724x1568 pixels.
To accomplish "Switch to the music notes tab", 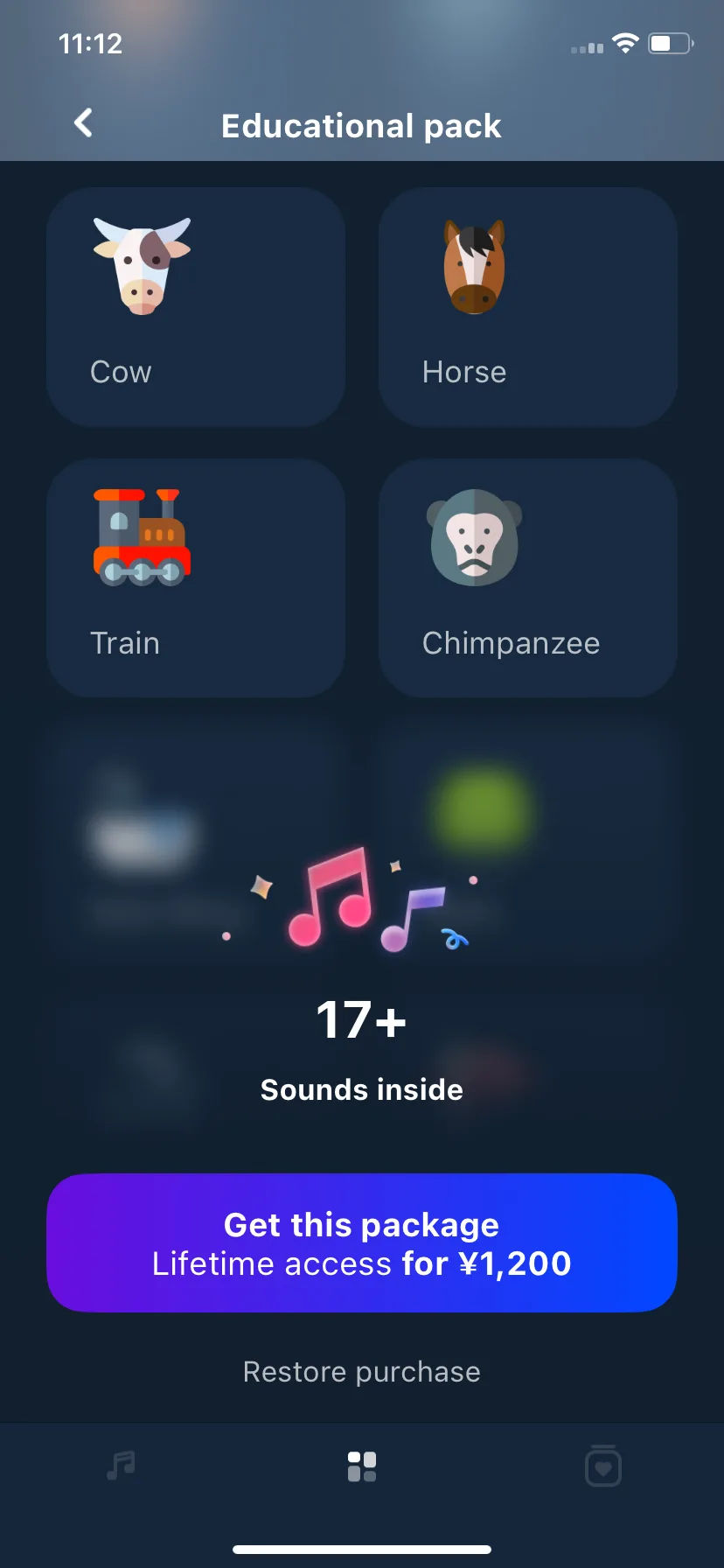I will (x=121, y=1466).
